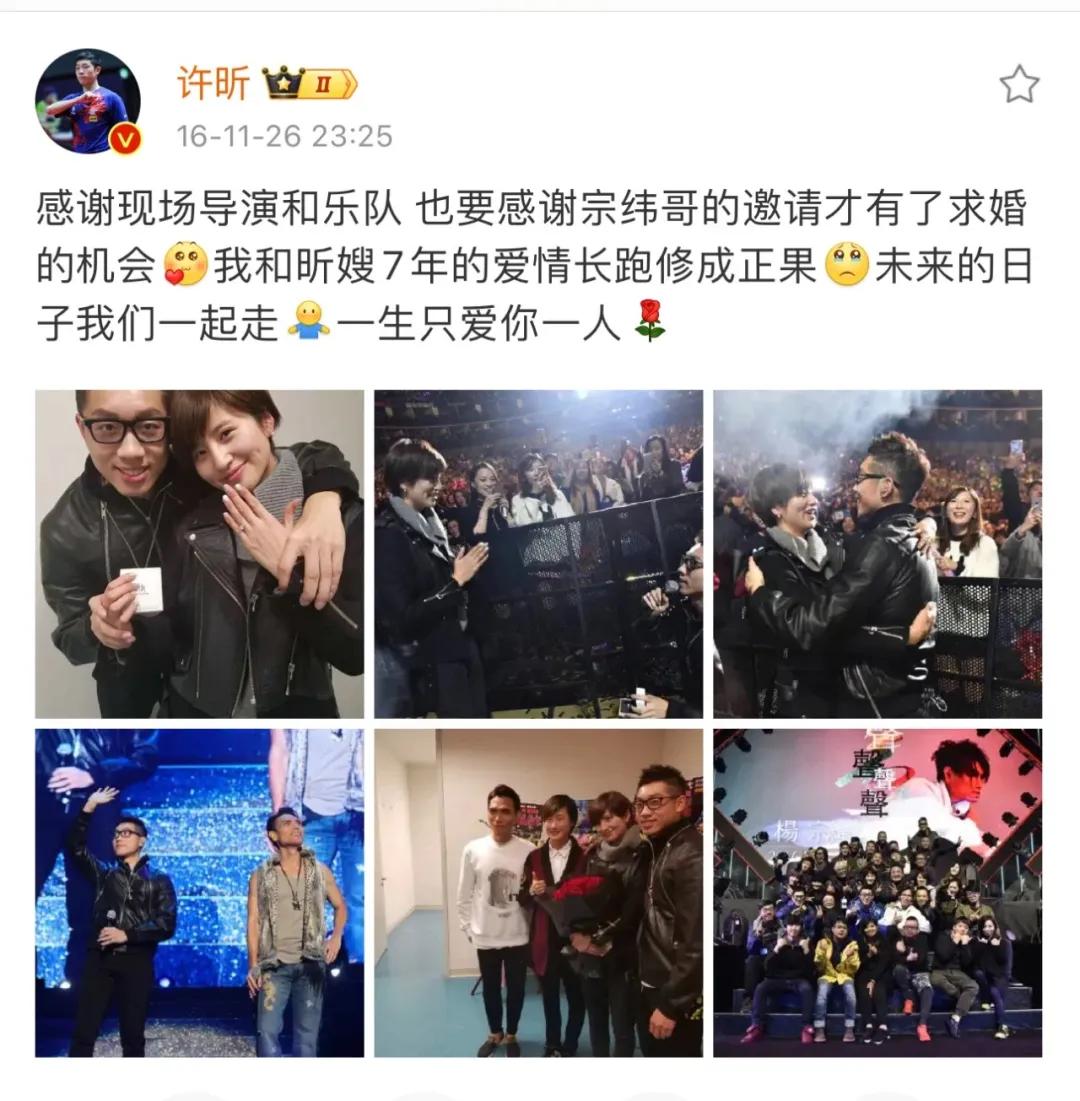
Task: Open 许昕's profile avatar
Action: click(88, 101)
